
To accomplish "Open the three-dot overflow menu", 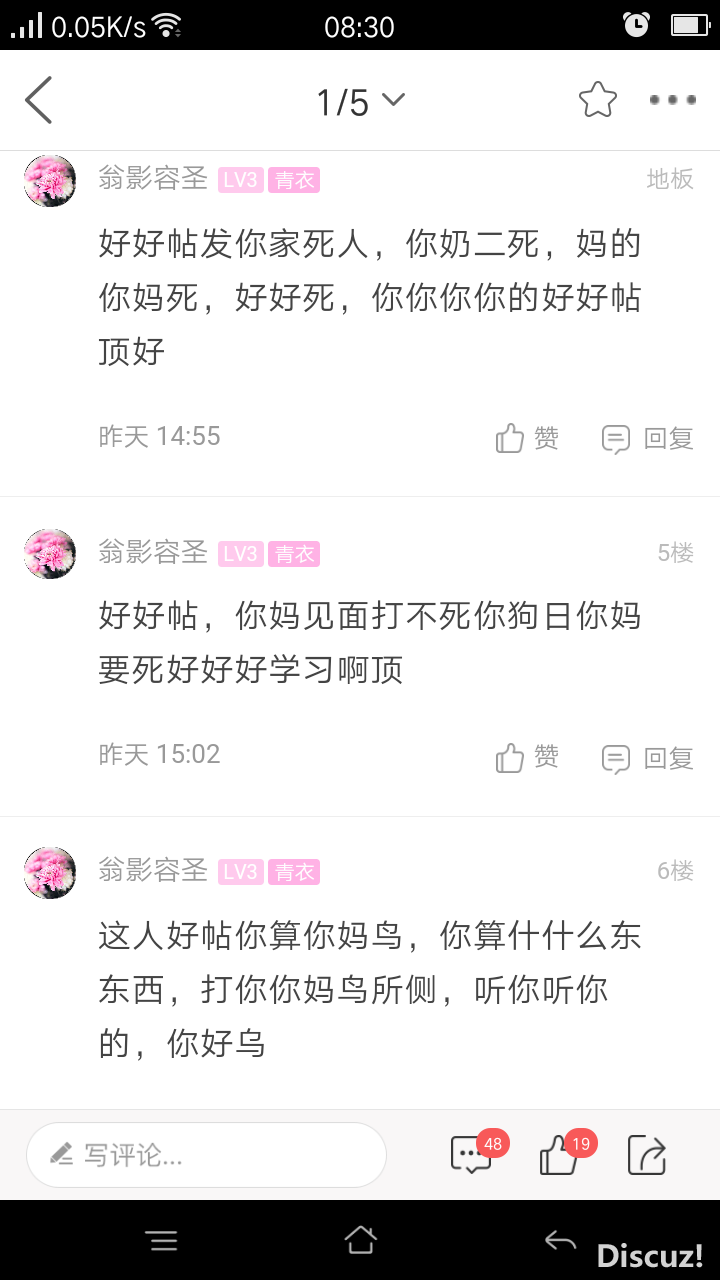I will pyautogui.click(x=672, y=100).
